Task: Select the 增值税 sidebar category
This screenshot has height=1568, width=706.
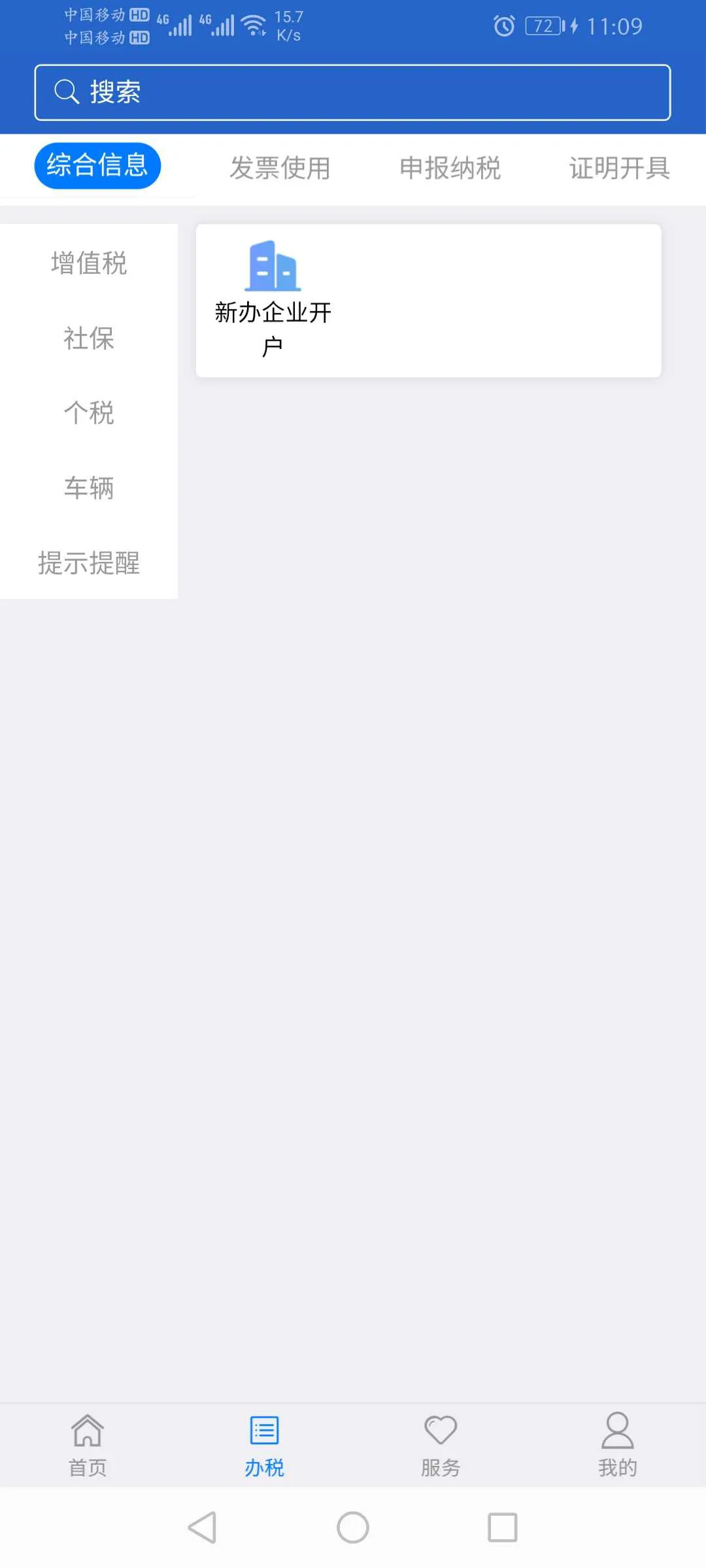Action: point(88,264)
